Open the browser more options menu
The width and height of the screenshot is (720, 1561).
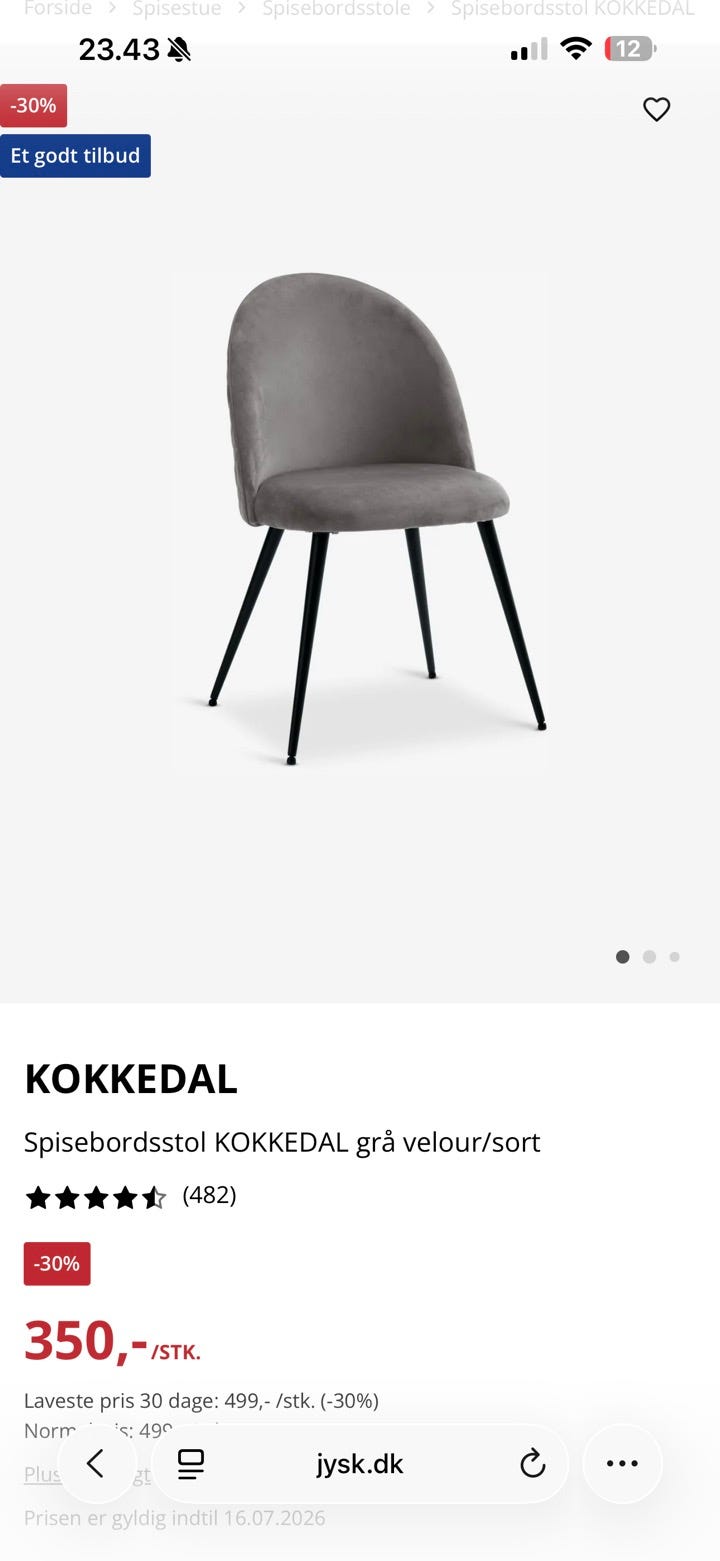[x=622, y=1464]
